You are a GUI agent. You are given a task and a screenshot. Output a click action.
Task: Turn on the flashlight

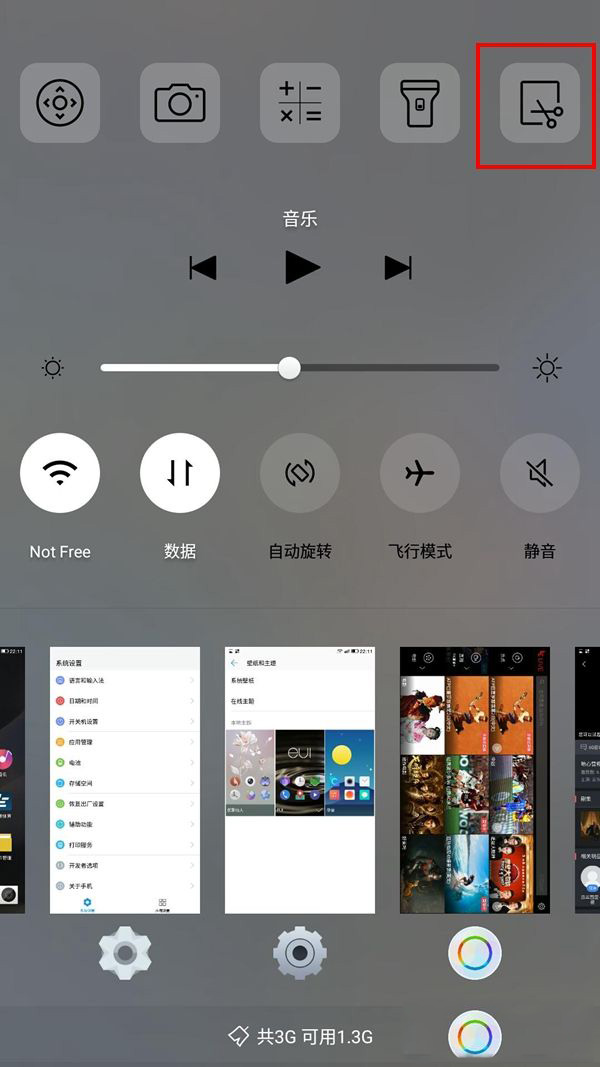420,103
